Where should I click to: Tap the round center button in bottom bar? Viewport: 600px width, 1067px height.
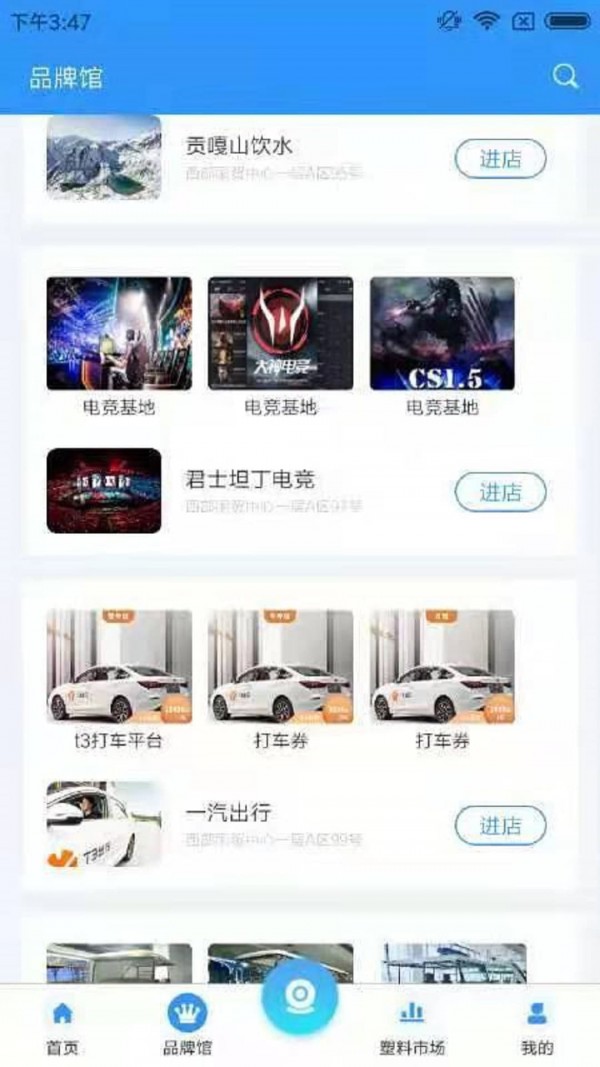pos(299,996)
